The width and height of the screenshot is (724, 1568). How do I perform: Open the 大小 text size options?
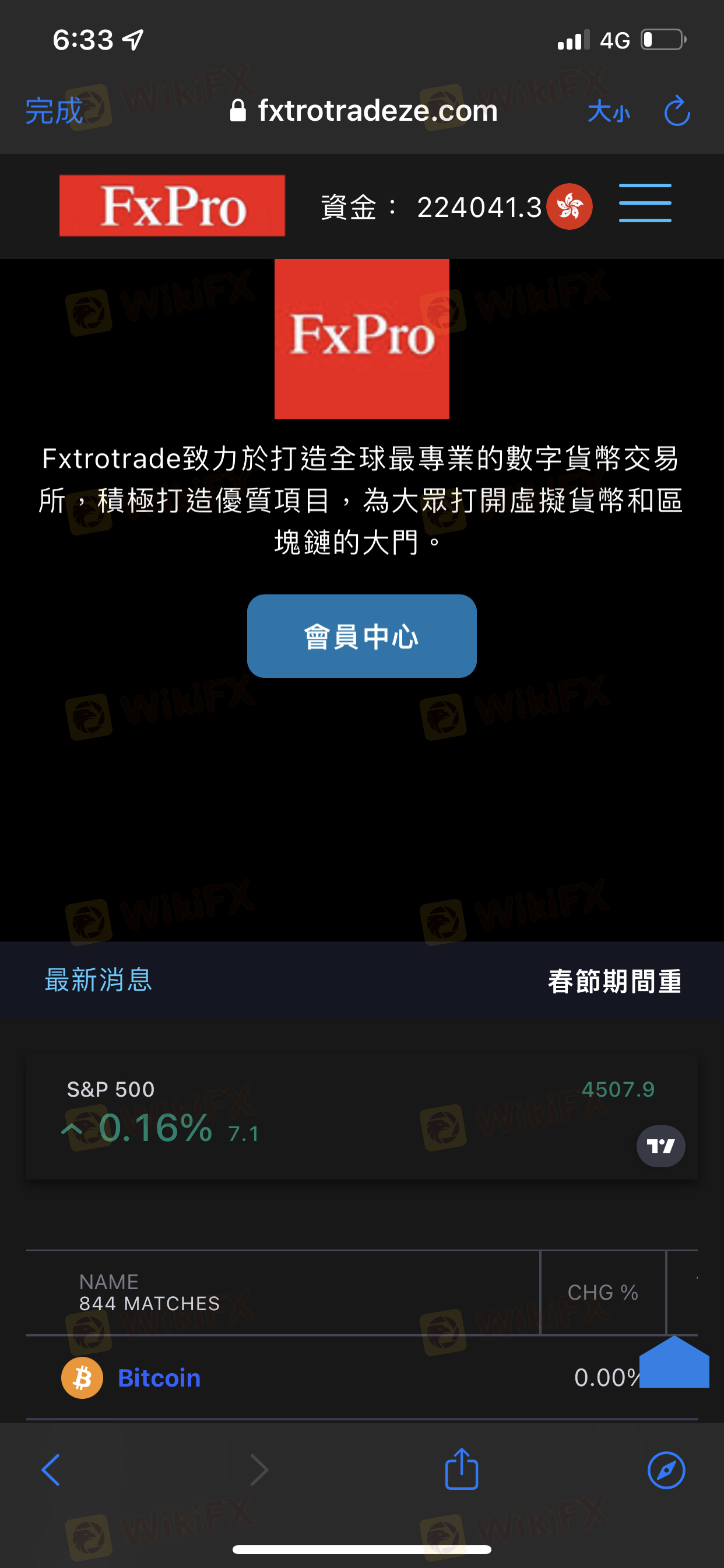point(609,112)
